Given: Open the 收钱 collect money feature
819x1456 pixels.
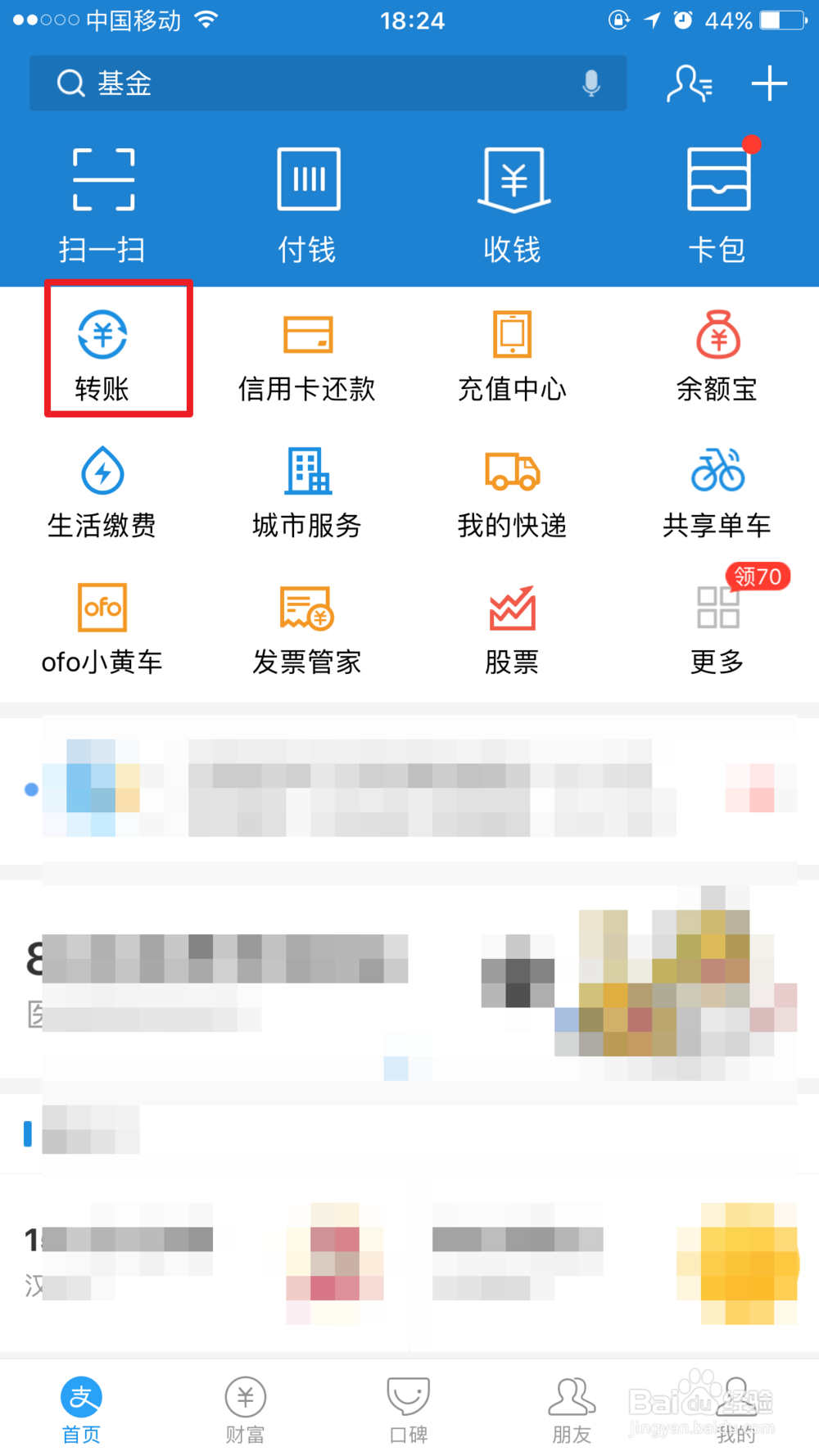Looking at the screenshot, I should (512, 201).
